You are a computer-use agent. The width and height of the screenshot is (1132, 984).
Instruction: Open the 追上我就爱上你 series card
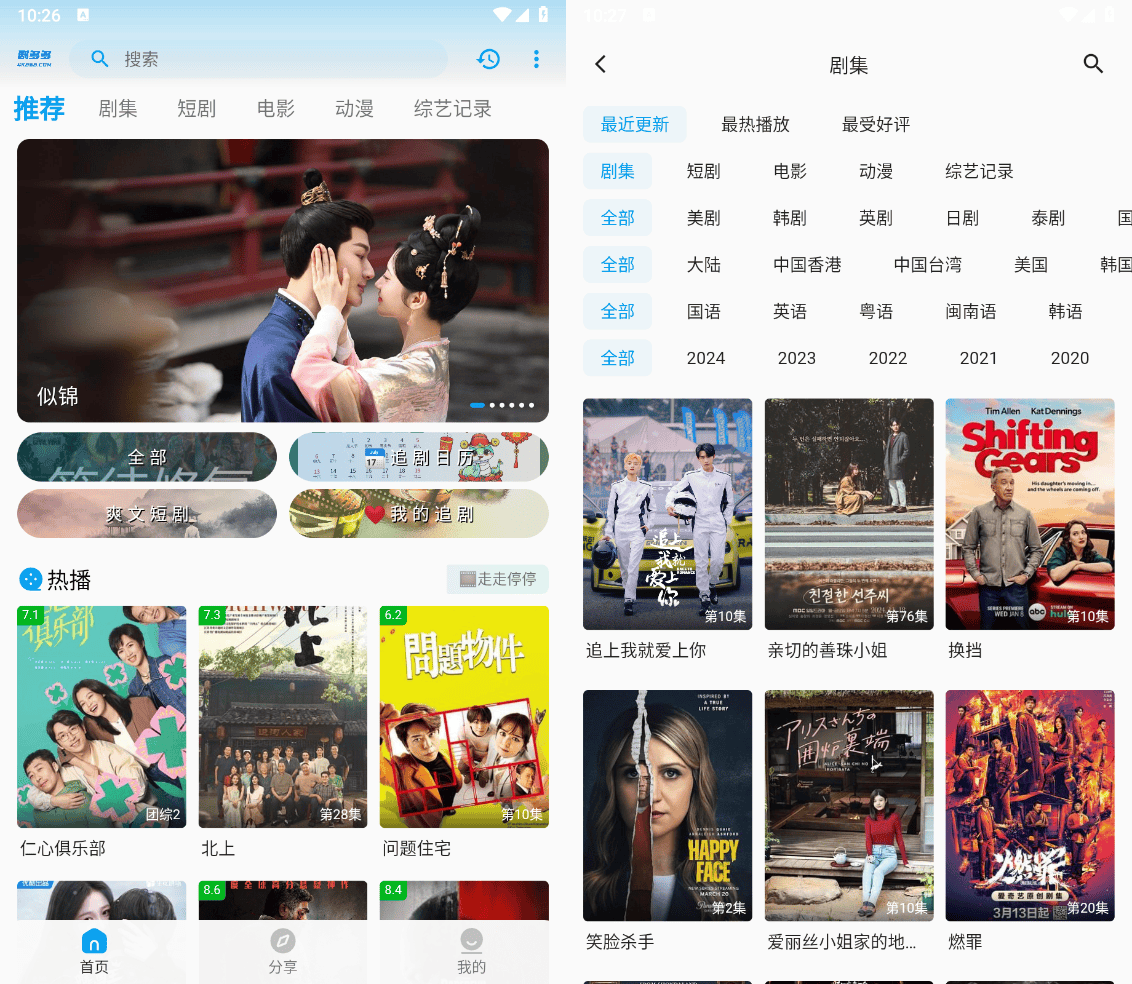667,514
